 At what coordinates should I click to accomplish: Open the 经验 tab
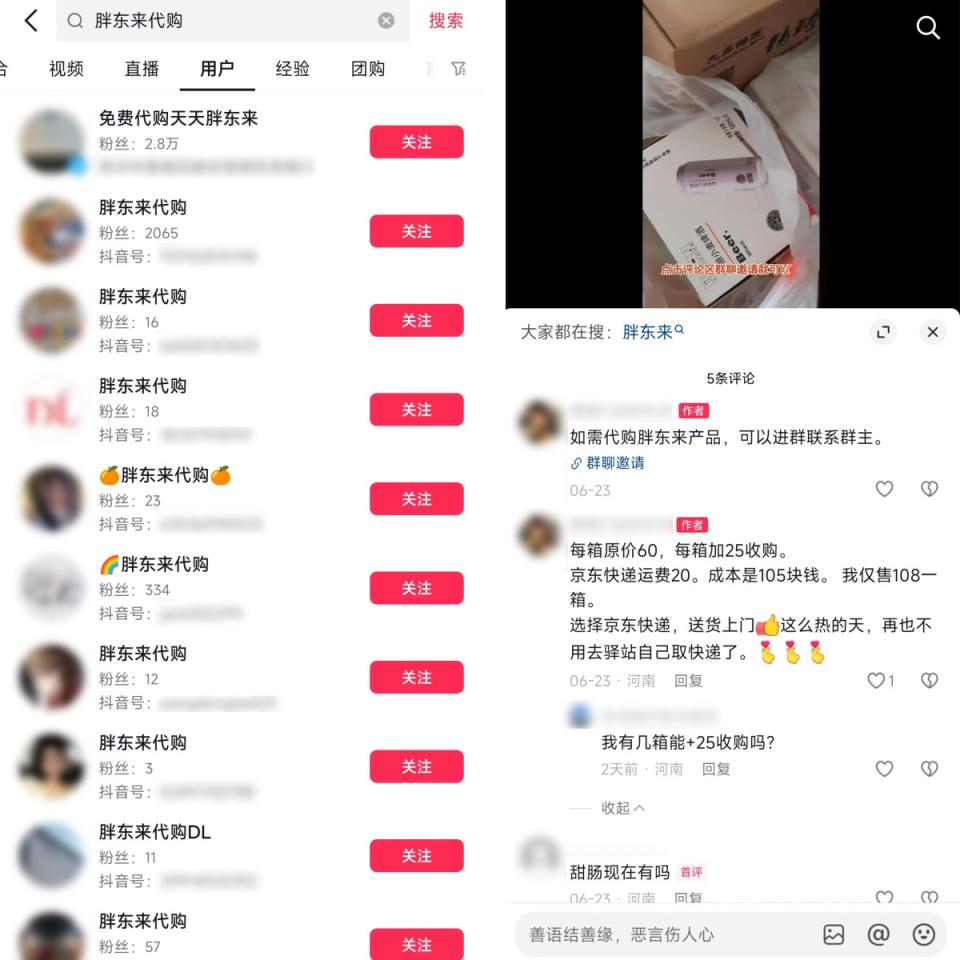293,68
